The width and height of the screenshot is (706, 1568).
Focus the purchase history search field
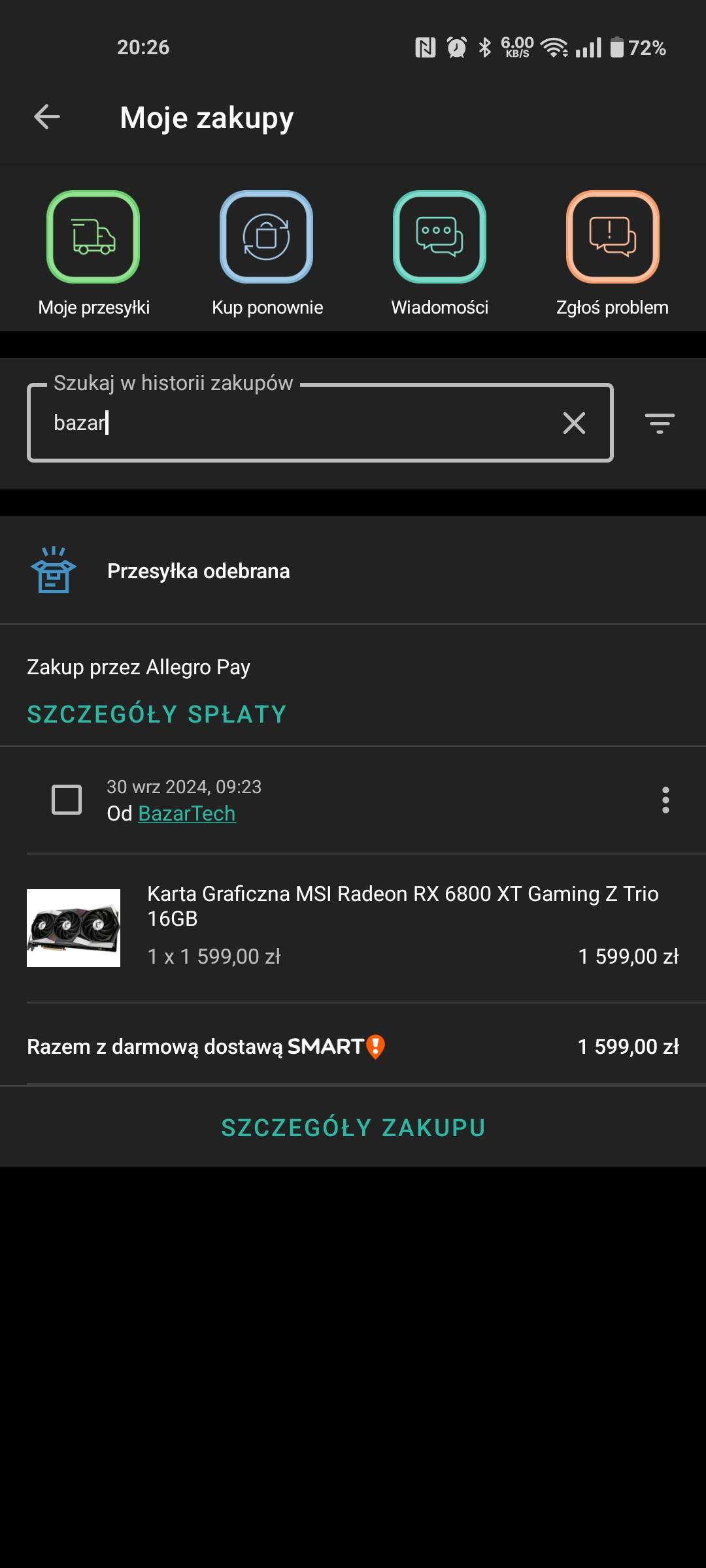pos(294,423)
